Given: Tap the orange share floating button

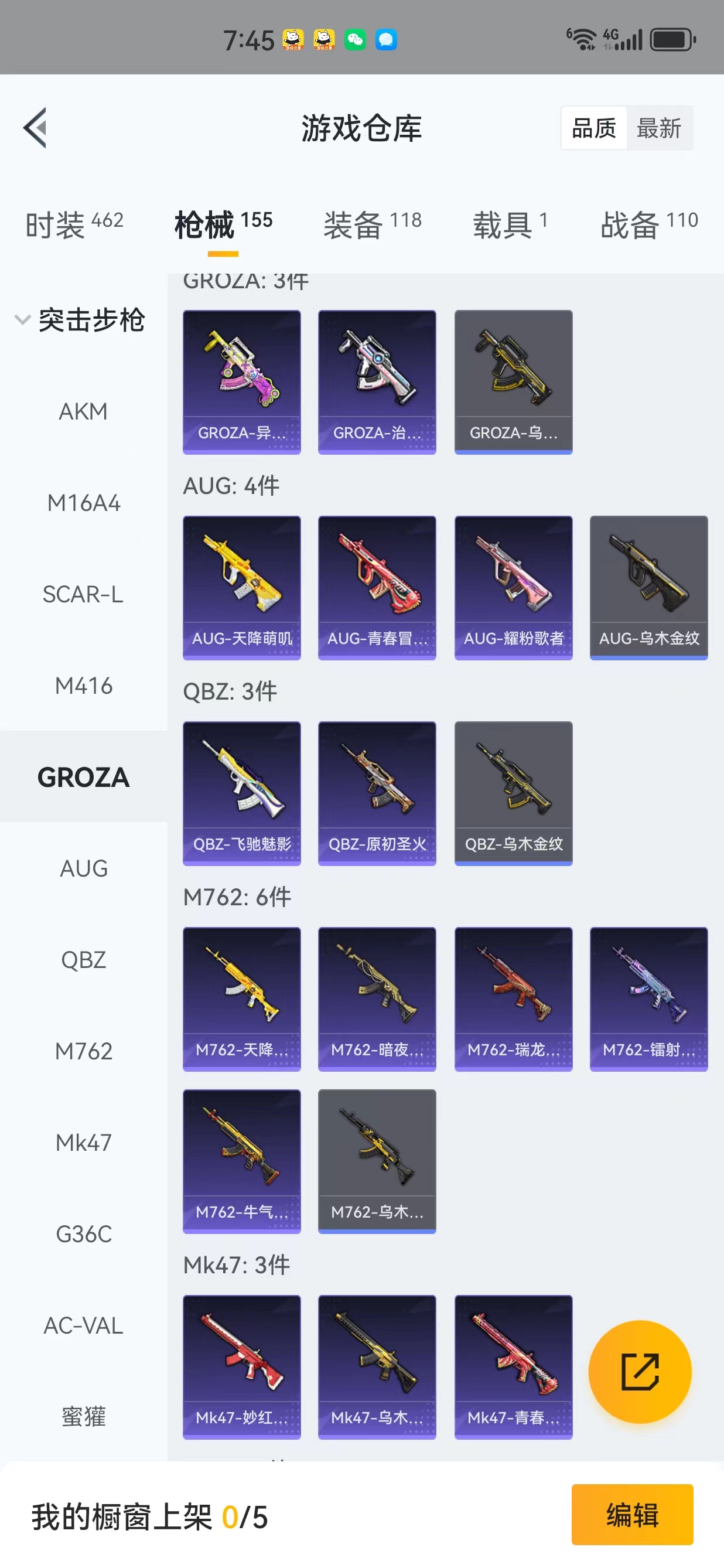Looking at the screenshot, I should point(640,1371).
